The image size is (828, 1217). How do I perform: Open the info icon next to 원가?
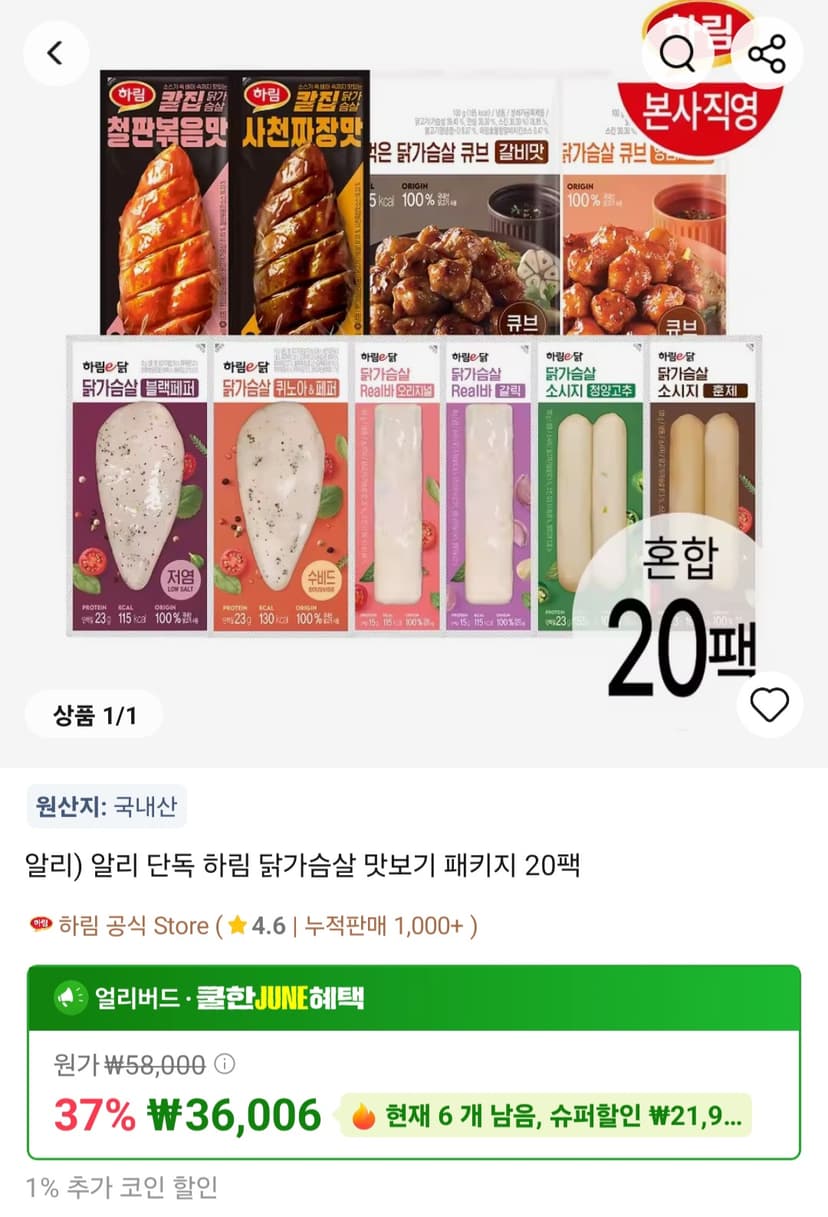[x=225, y=1063]
